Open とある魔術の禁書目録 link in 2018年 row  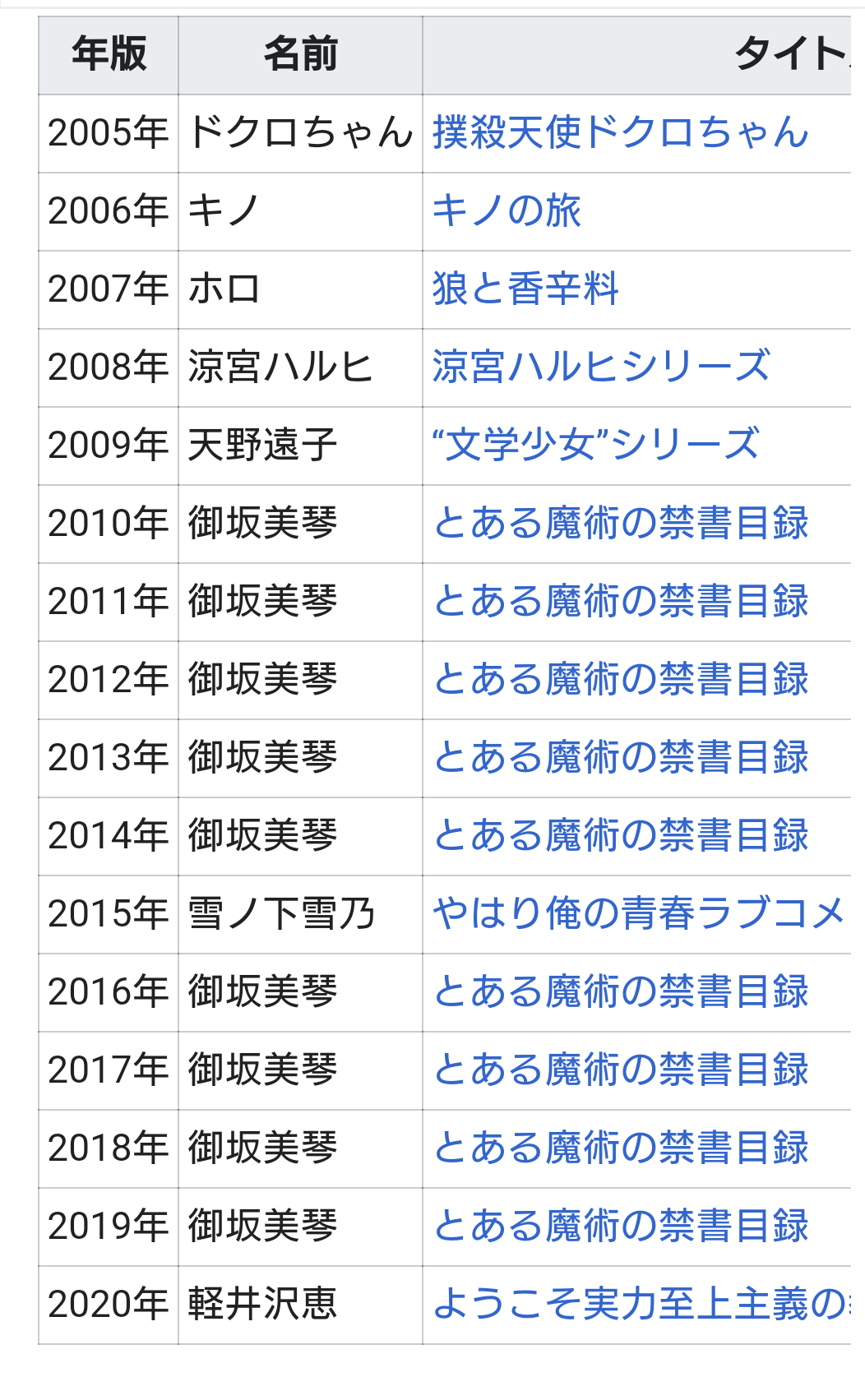click(621, 1148)
